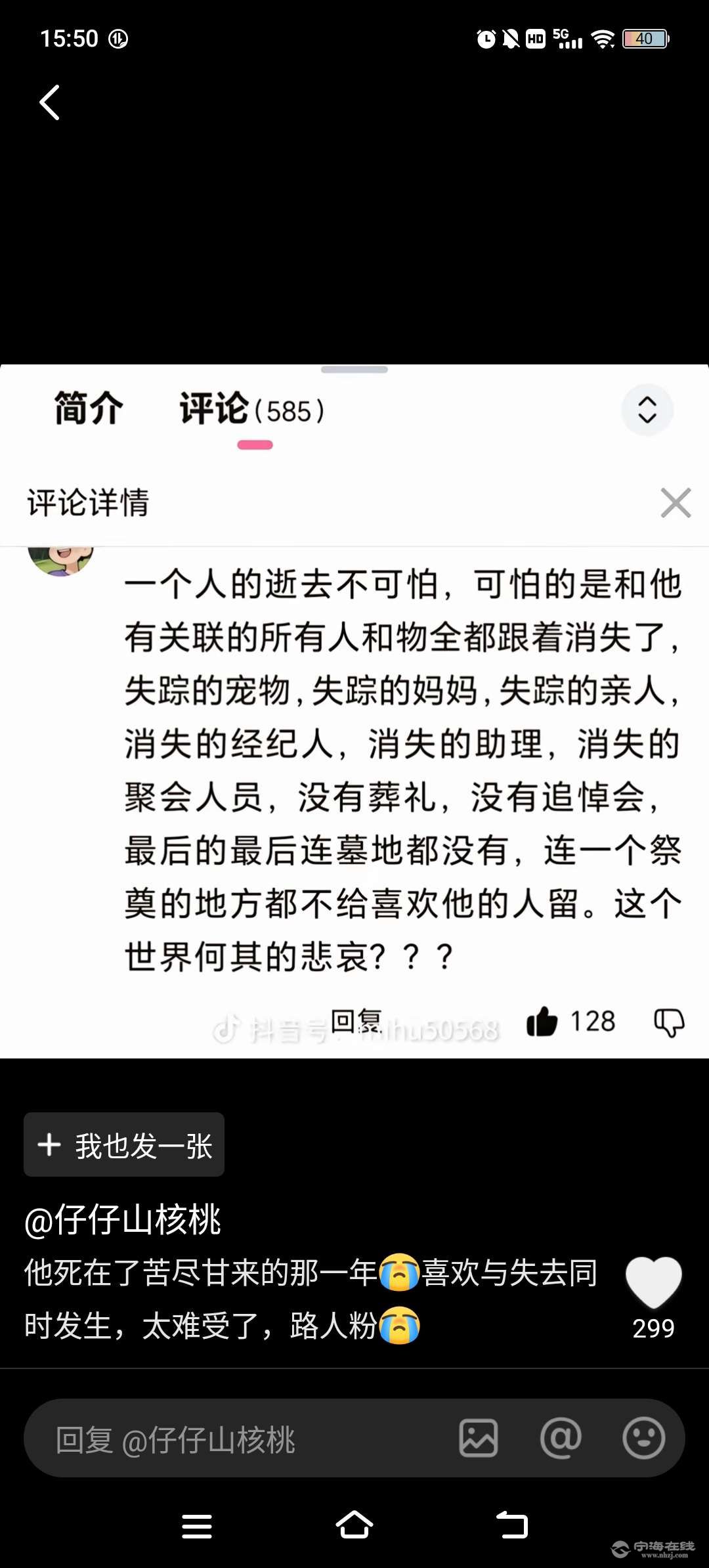Tap the system back button
Viewport: 709px width, 1568px height.
point(512,1525)
